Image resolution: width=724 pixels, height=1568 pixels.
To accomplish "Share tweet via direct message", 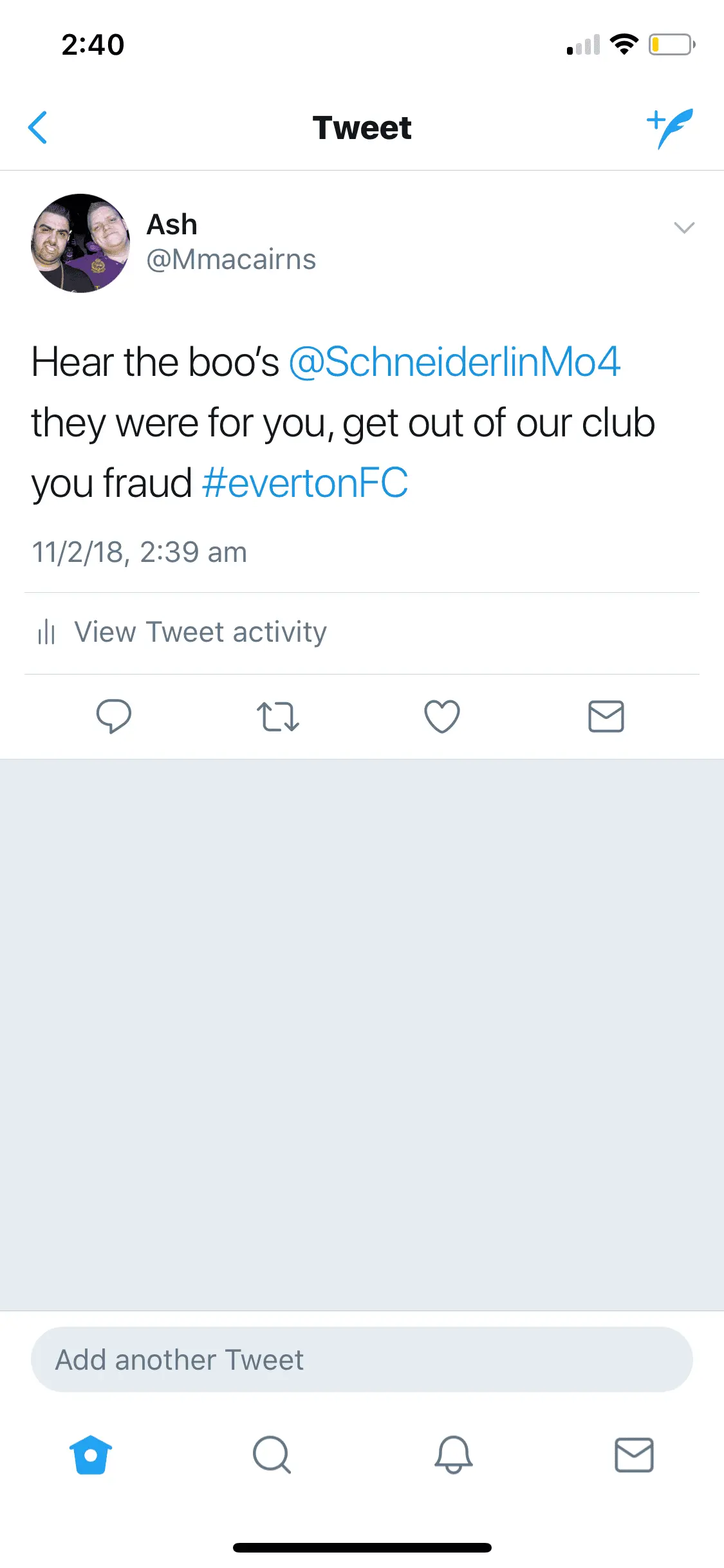I will click(x=606, y=716).
